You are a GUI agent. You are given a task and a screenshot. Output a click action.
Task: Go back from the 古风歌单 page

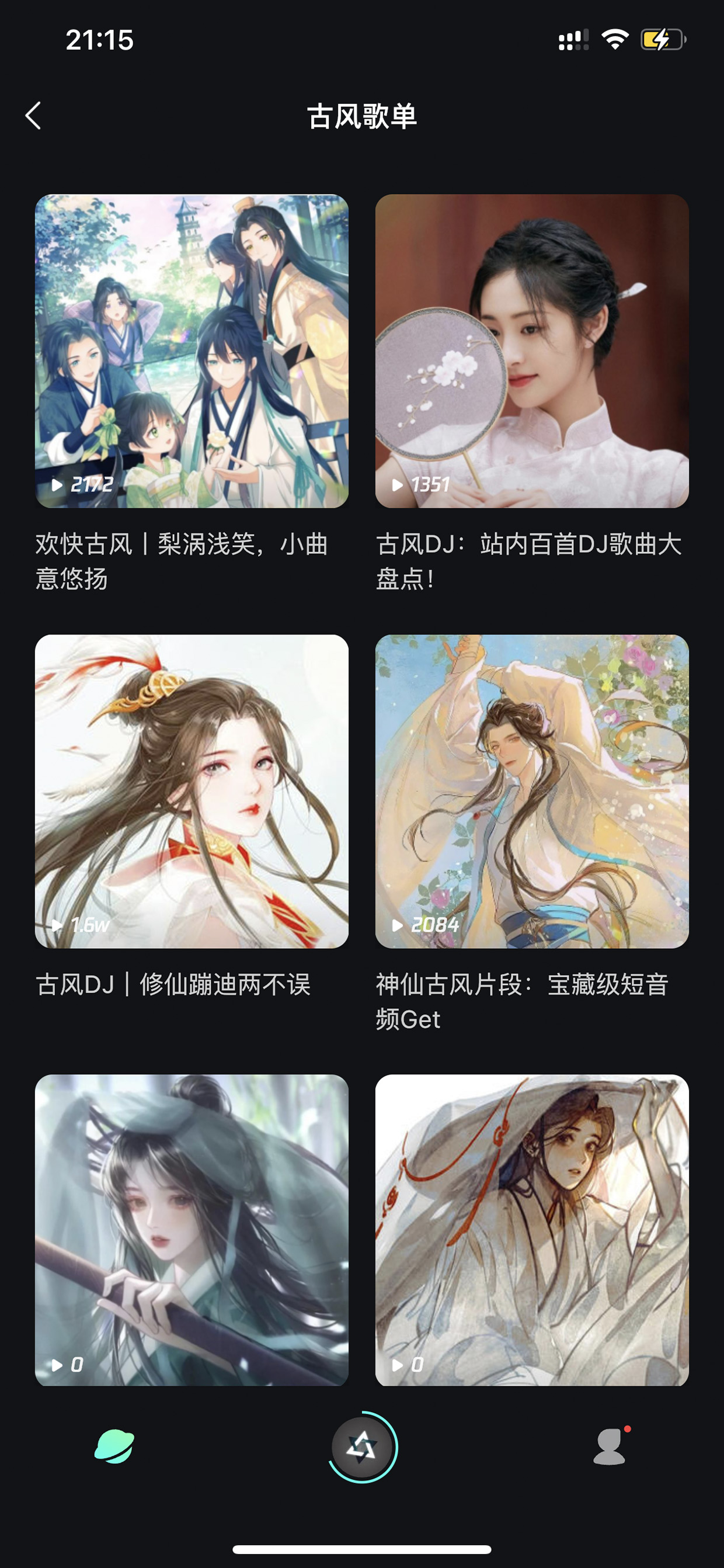coord(33,116)
